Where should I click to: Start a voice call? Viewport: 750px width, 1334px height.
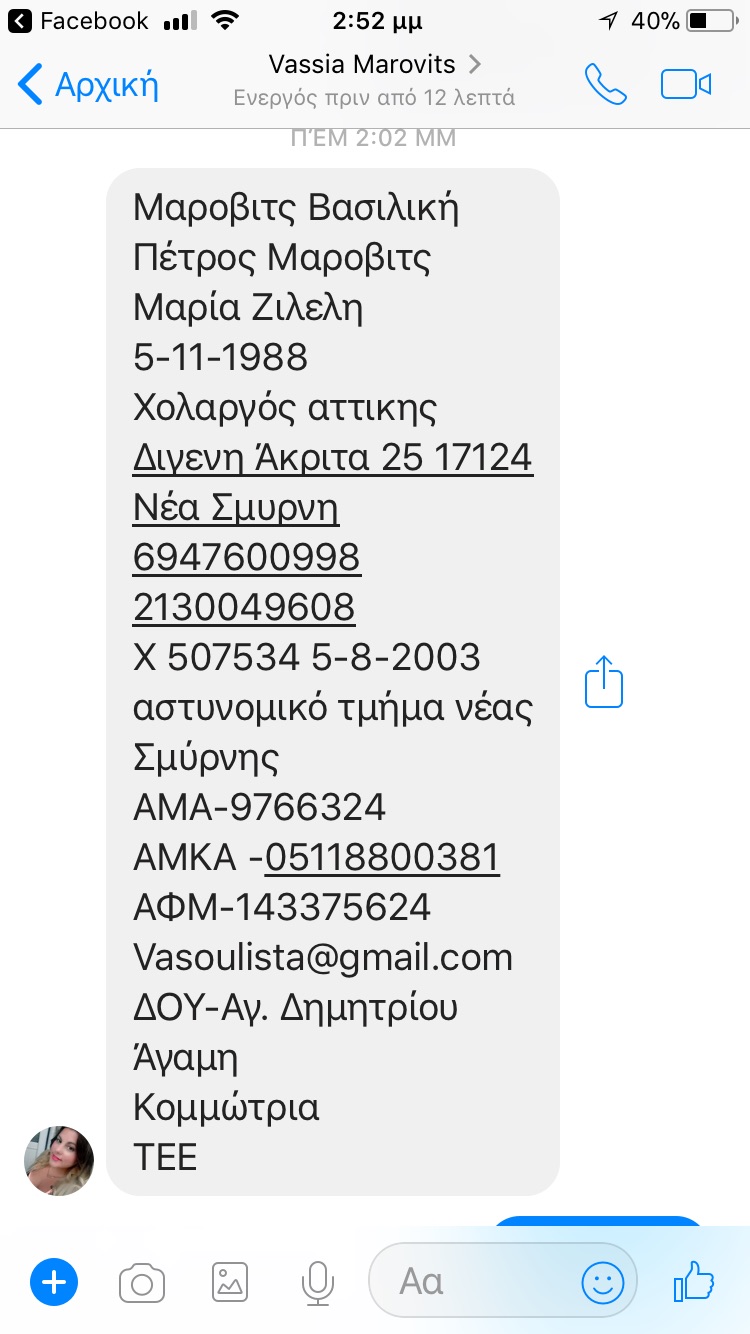(x=606, y=85)
